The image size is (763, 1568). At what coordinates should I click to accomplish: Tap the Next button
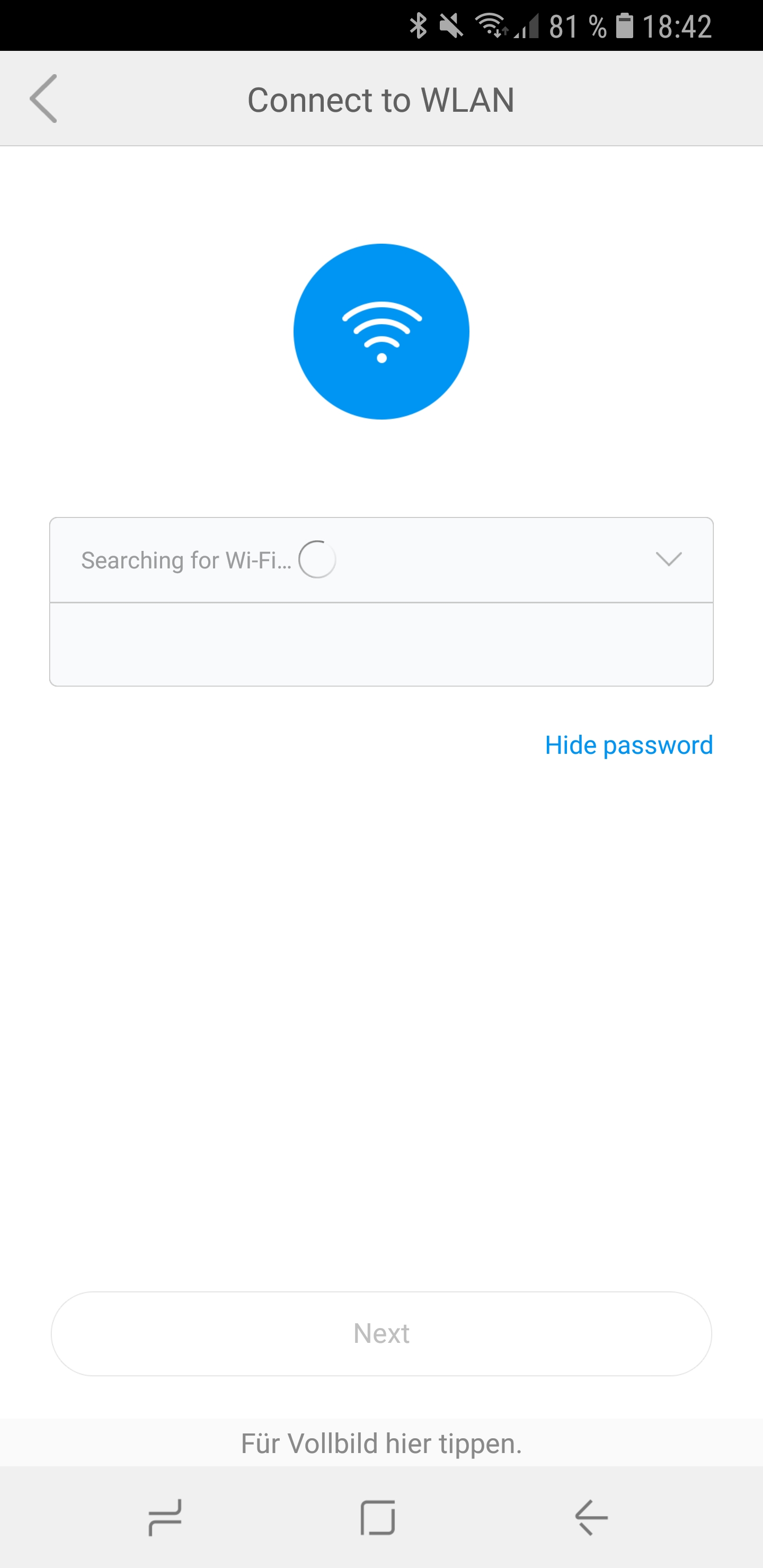pyautogui.click(x=381, y=1334)
